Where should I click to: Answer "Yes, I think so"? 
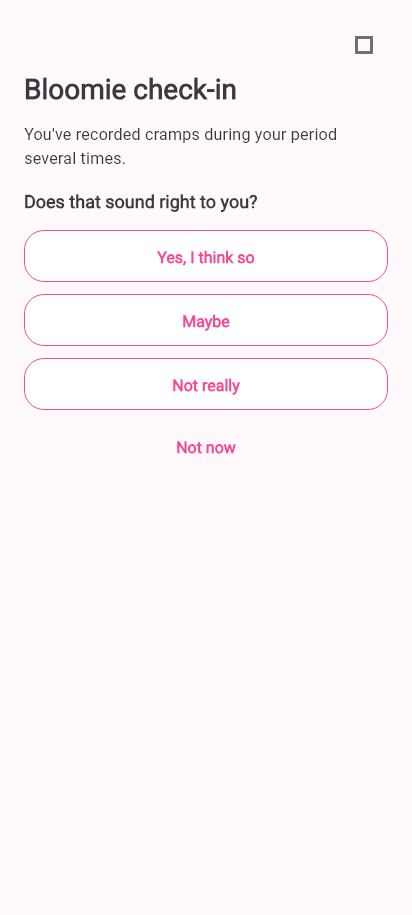[206, 256]
